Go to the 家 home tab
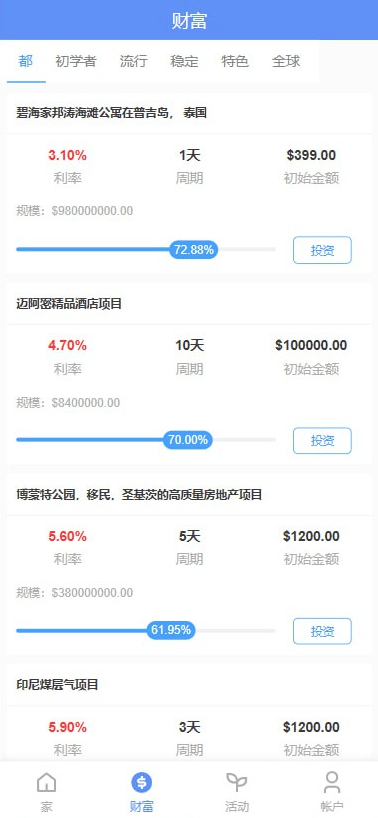Viewport: 378px width, 818px height. (x=47, y=791)
